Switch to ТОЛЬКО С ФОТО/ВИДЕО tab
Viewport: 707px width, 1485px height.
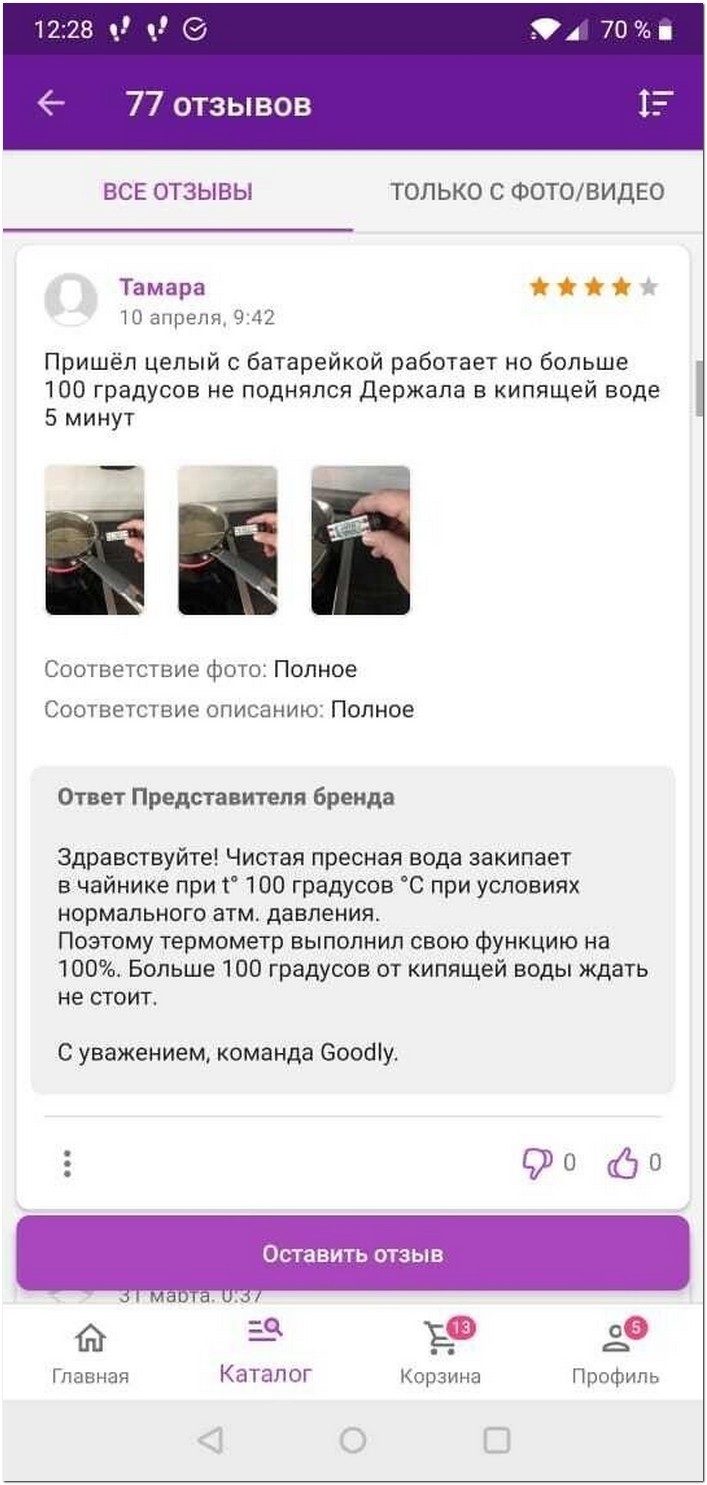pos(527,192)
